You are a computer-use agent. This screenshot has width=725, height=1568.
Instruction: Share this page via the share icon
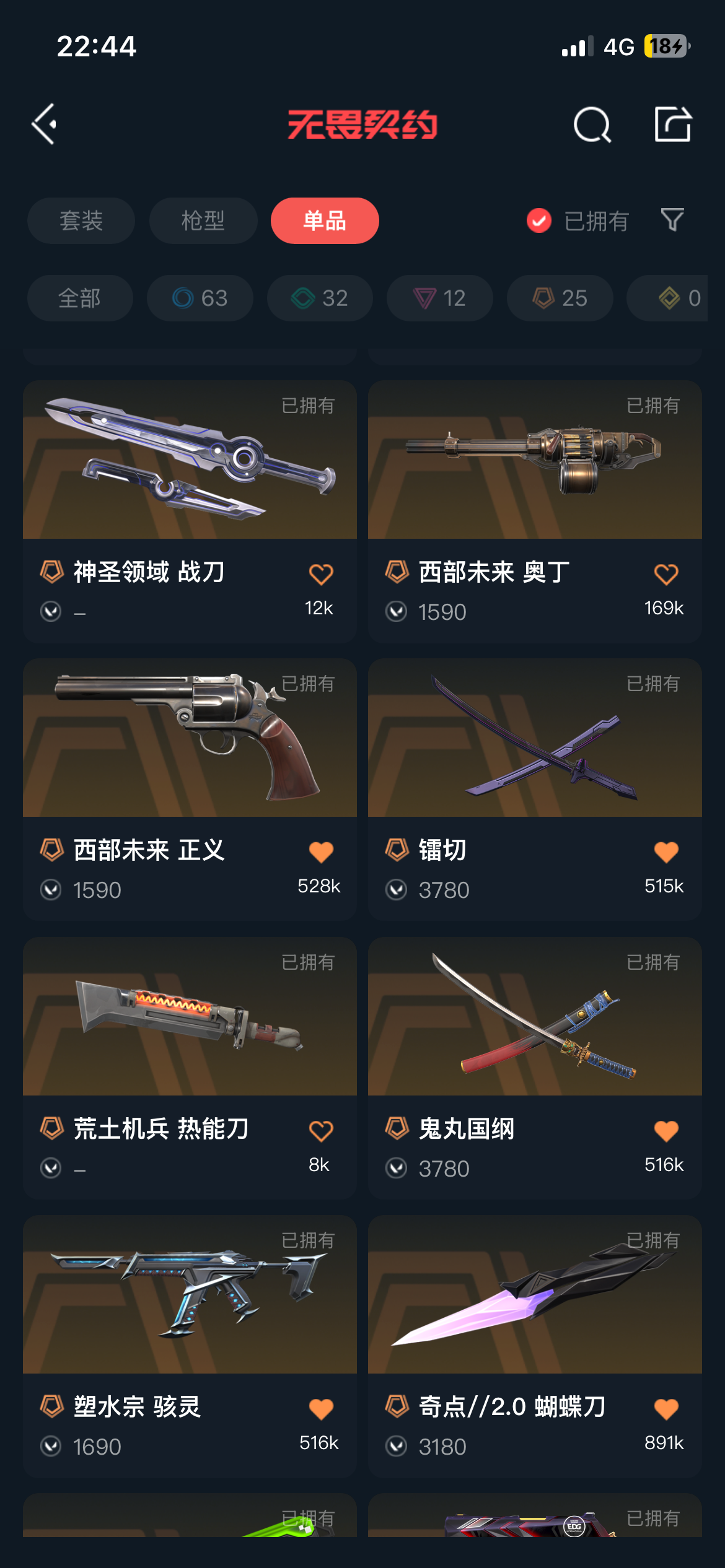(x=673, y=124)
